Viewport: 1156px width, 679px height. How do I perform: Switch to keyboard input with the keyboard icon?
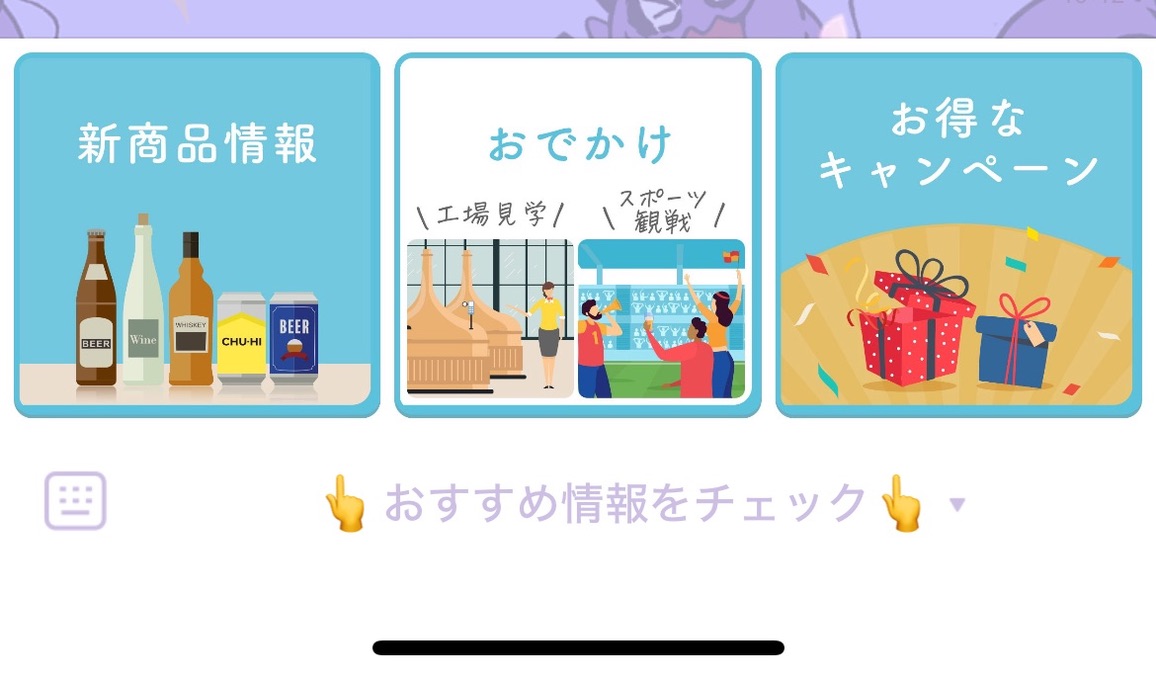click(75, 500)
